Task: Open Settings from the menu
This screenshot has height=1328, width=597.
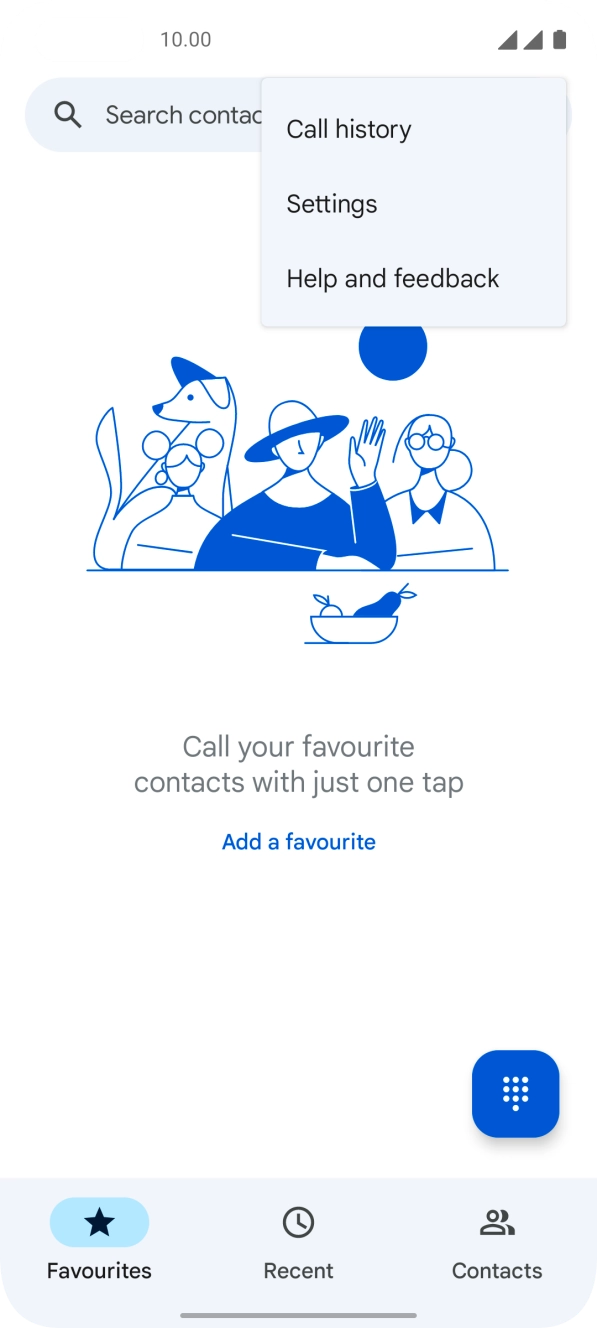Action: (x=413, y=204)
